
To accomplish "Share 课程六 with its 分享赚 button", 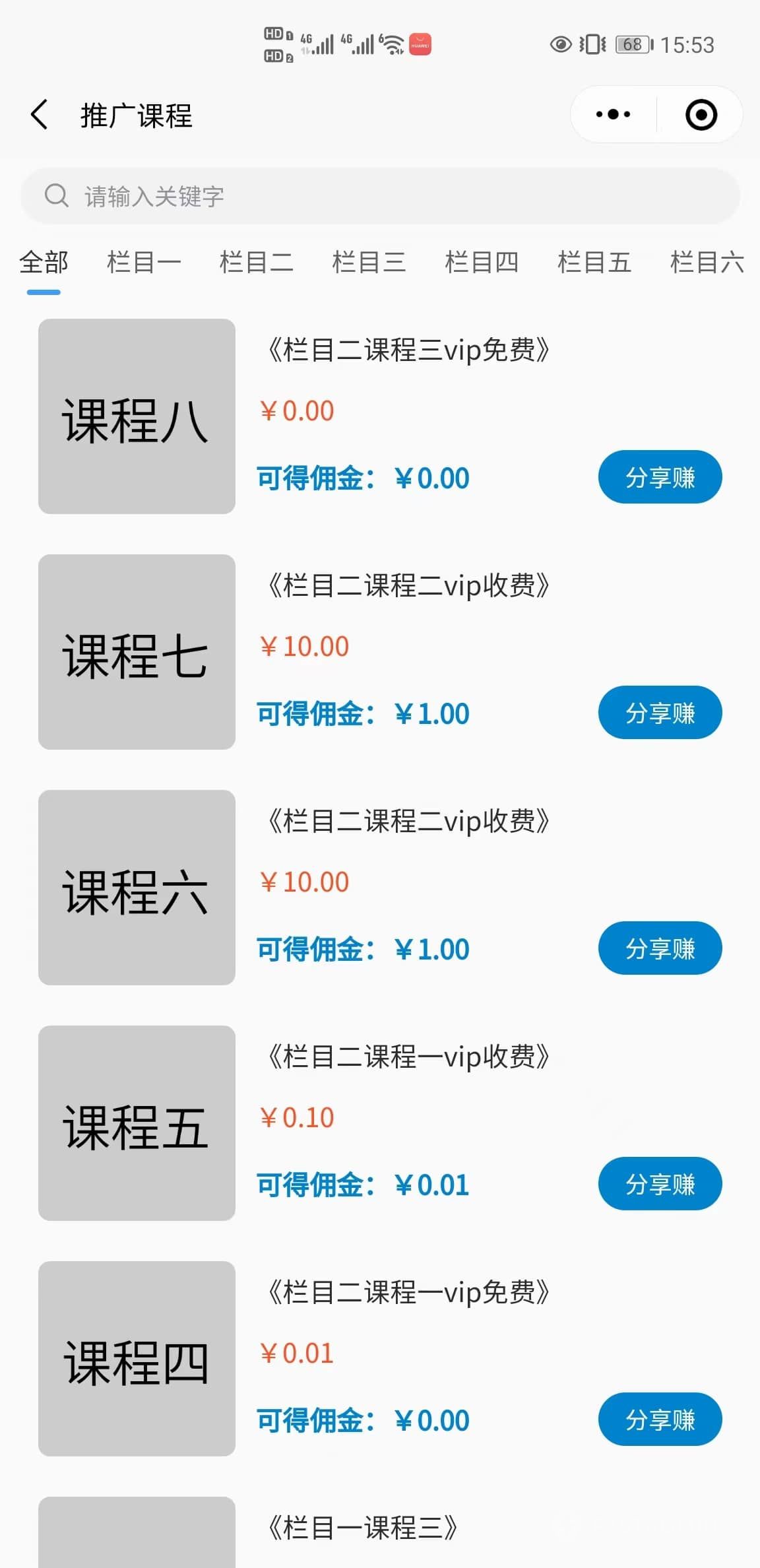I will pyautogui.click(x=660, y=948).
